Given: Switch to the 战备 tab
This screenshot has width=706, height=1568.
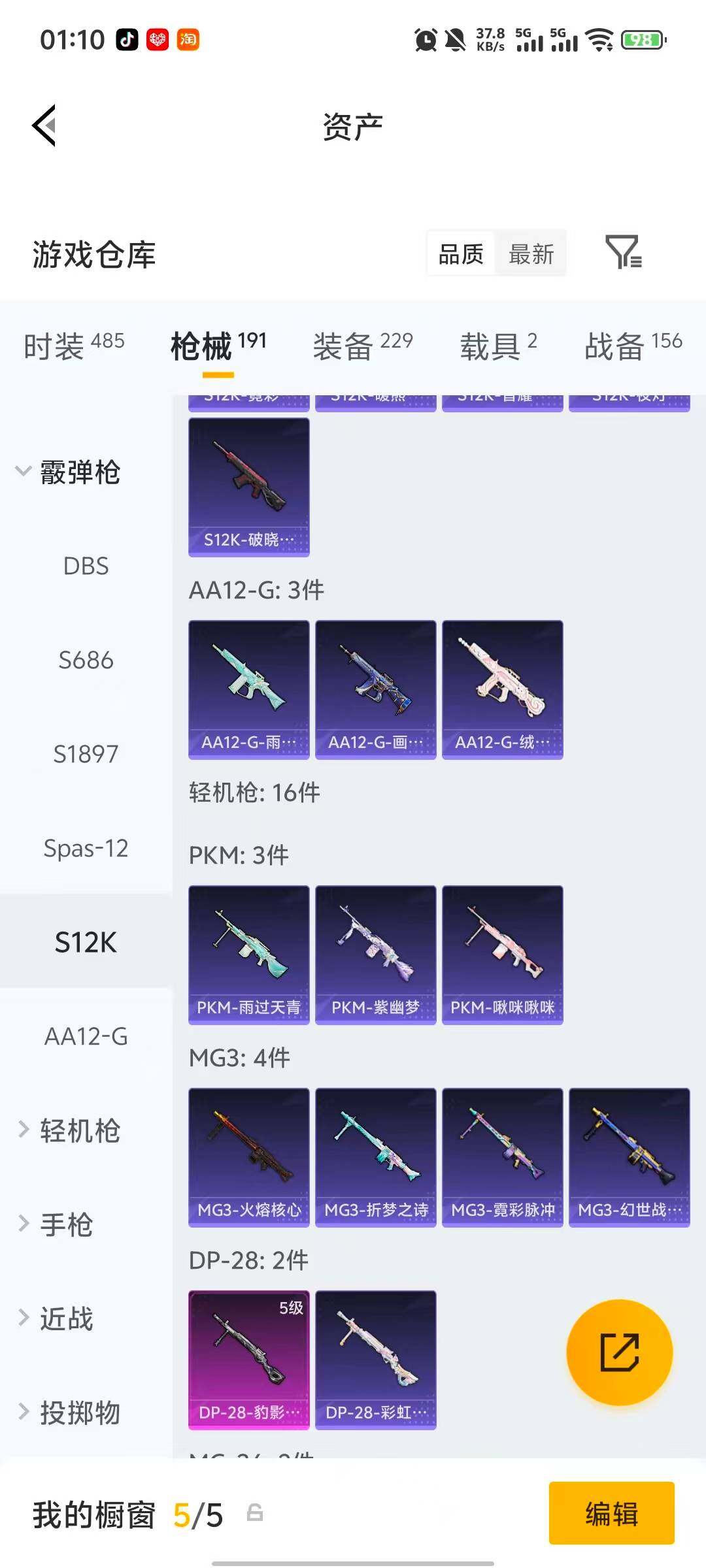Looking at the screenshot, I should click(x=633, y=345).
